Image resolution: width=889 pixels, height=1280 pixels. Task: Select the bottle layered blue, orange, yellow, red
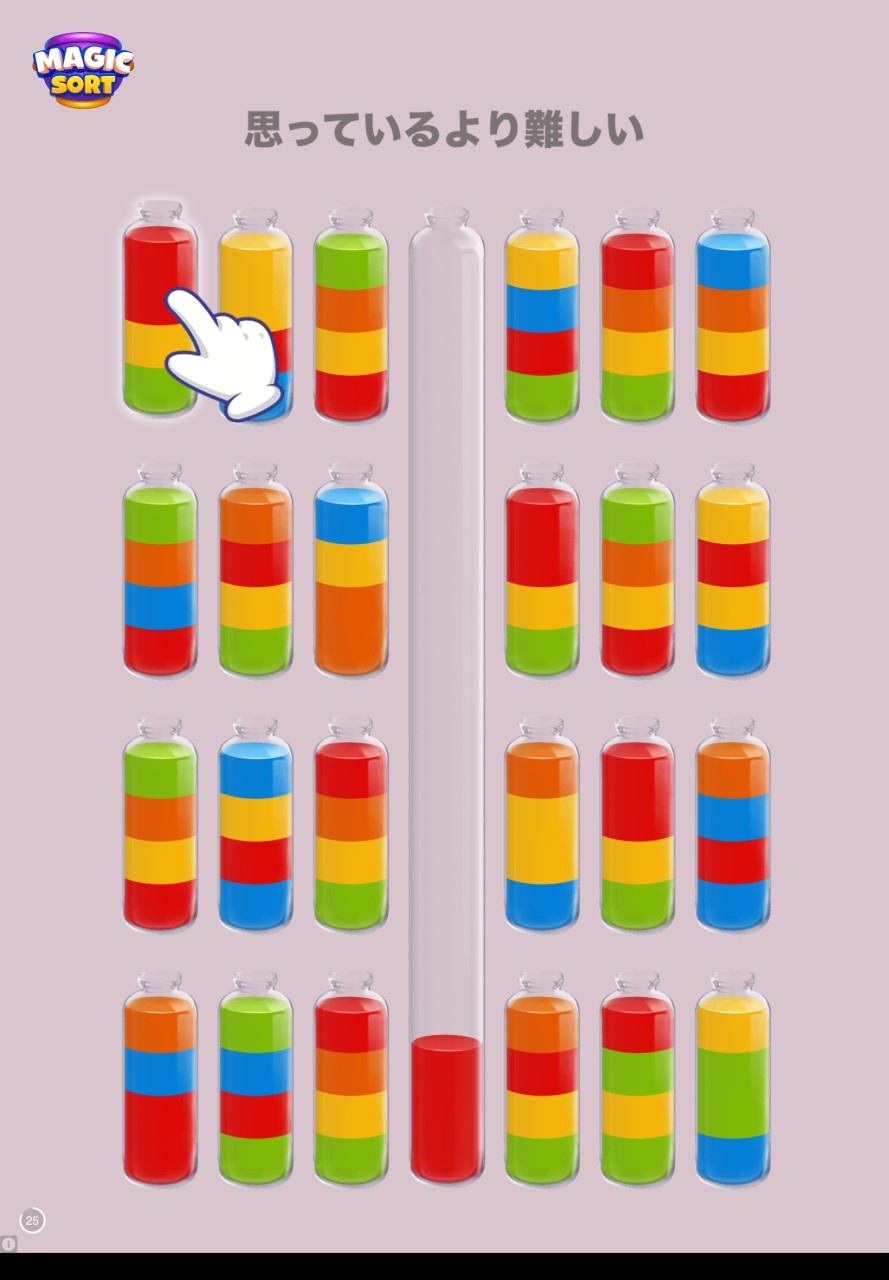[732, 320]
